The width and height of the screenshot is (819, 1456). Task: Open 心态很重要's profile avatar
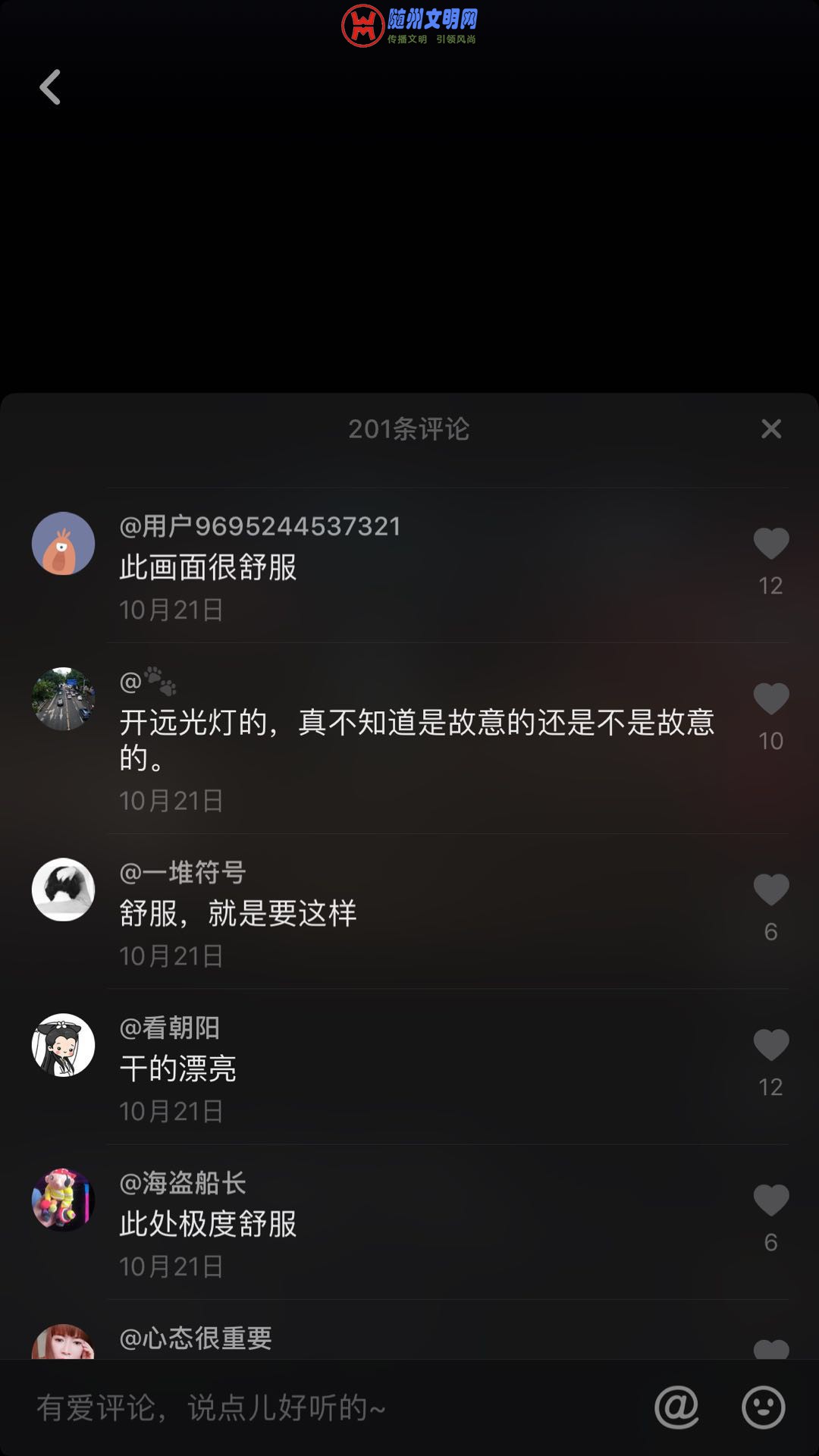(x=64, y=1344)
